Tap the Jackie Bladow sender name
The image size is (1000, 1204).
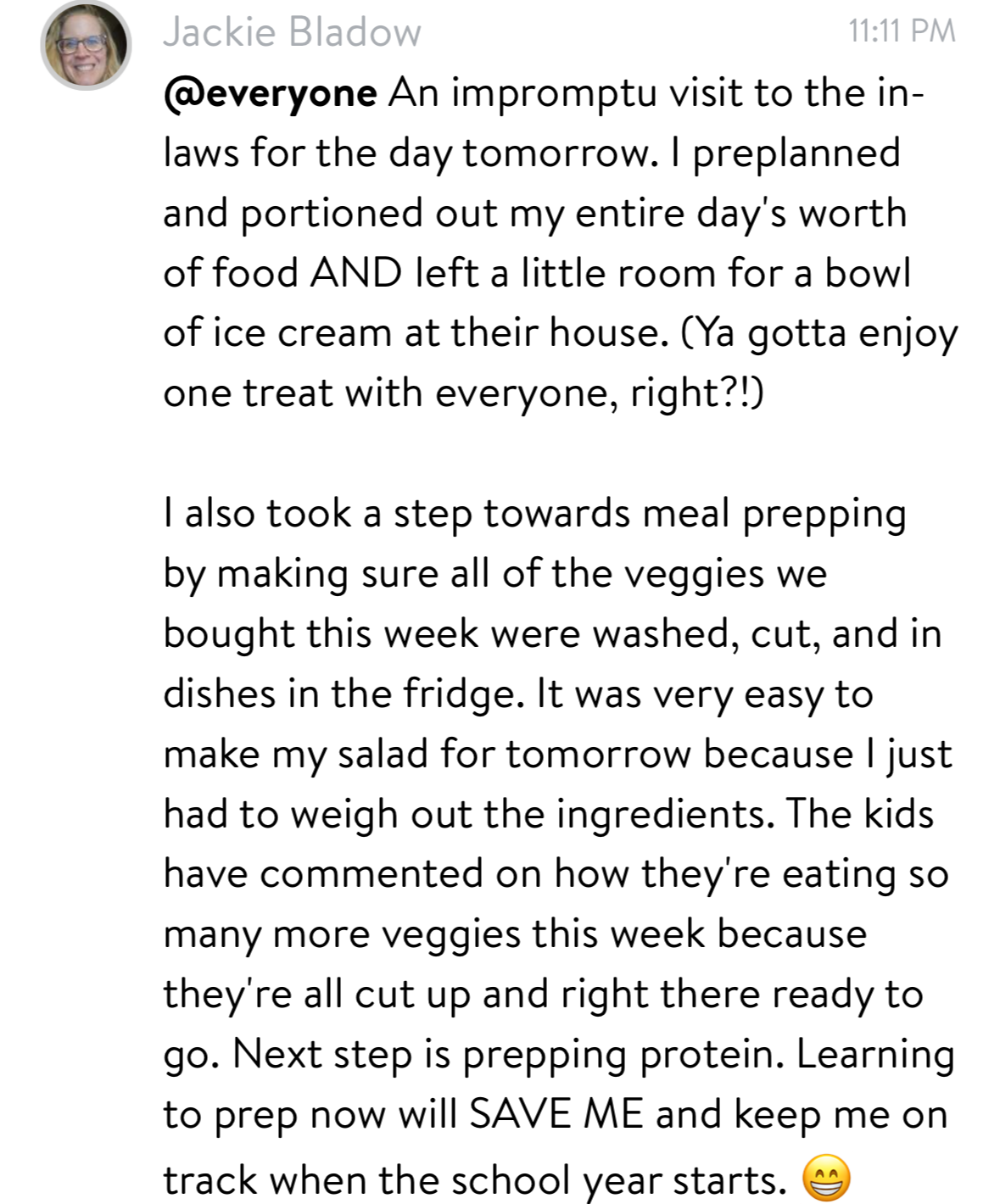(292, 32)
